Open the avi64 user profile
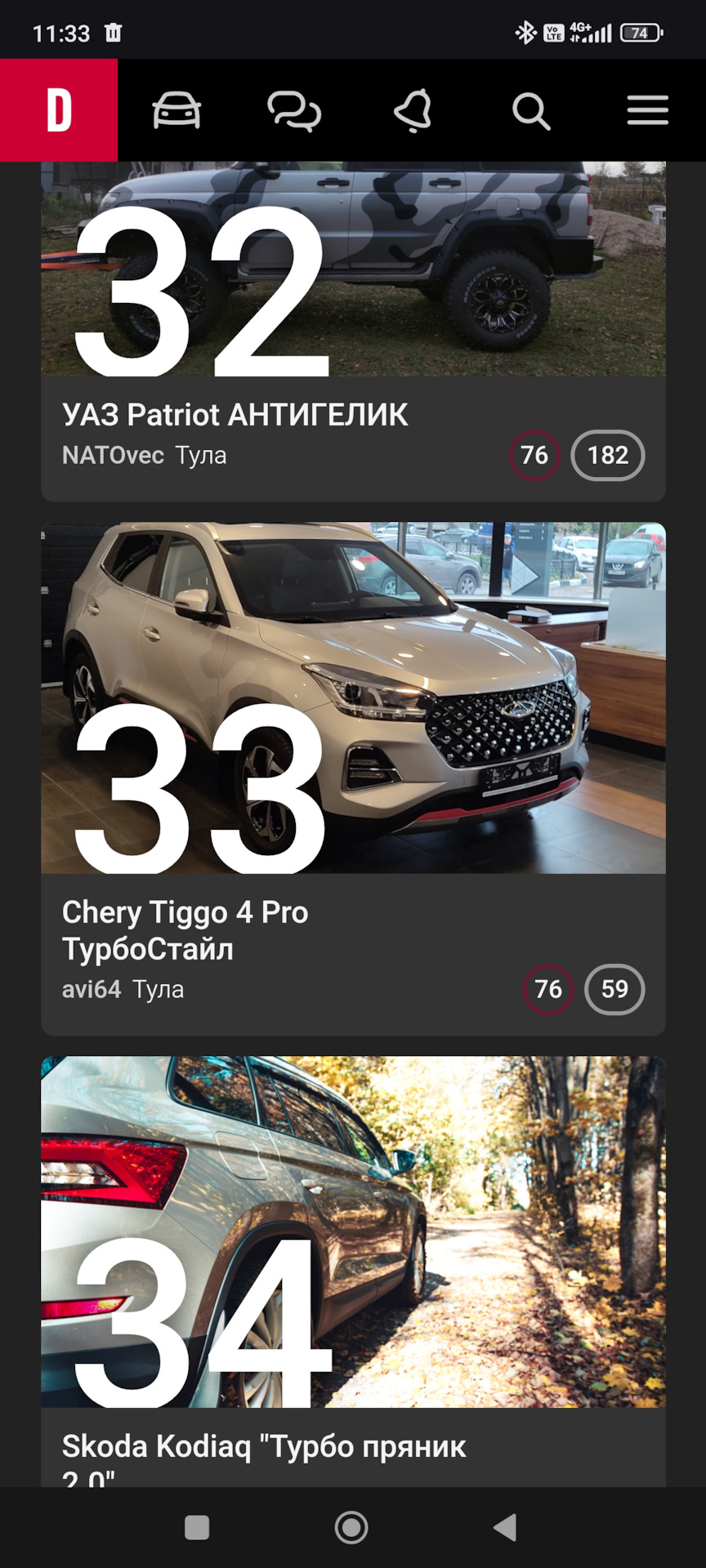The height and width of the screenshot is (1568, 706). point(91,989)
